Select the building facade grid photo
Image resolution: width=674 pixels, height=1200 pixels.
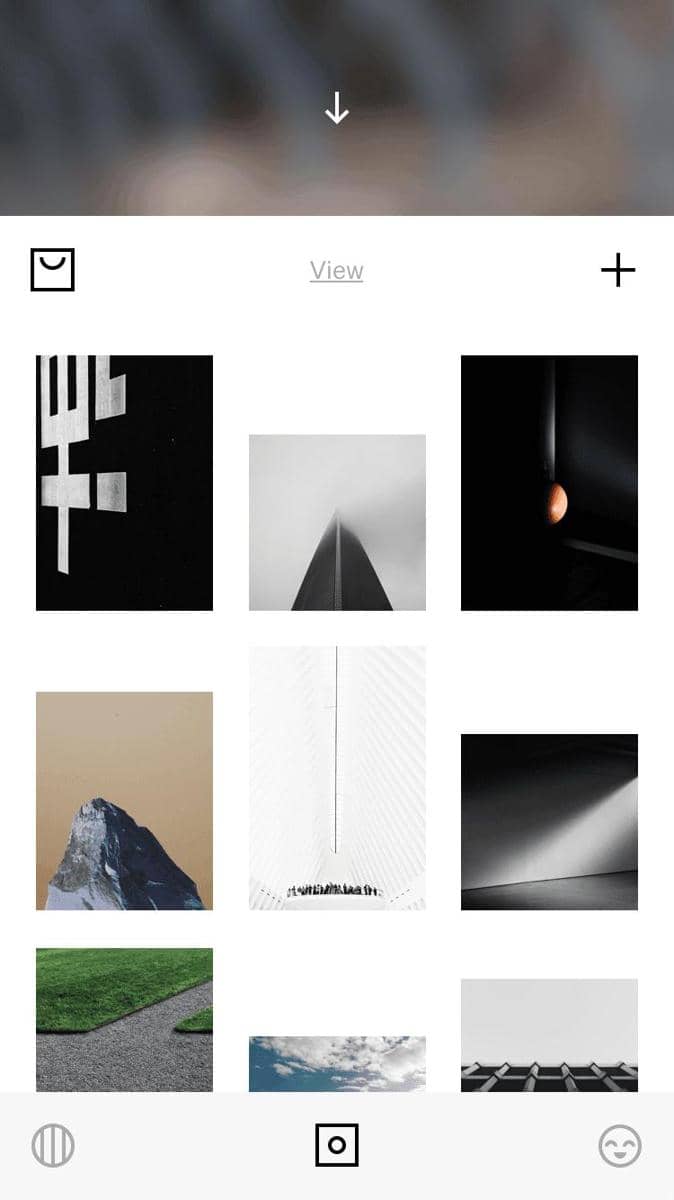(x=549, y=1035)
